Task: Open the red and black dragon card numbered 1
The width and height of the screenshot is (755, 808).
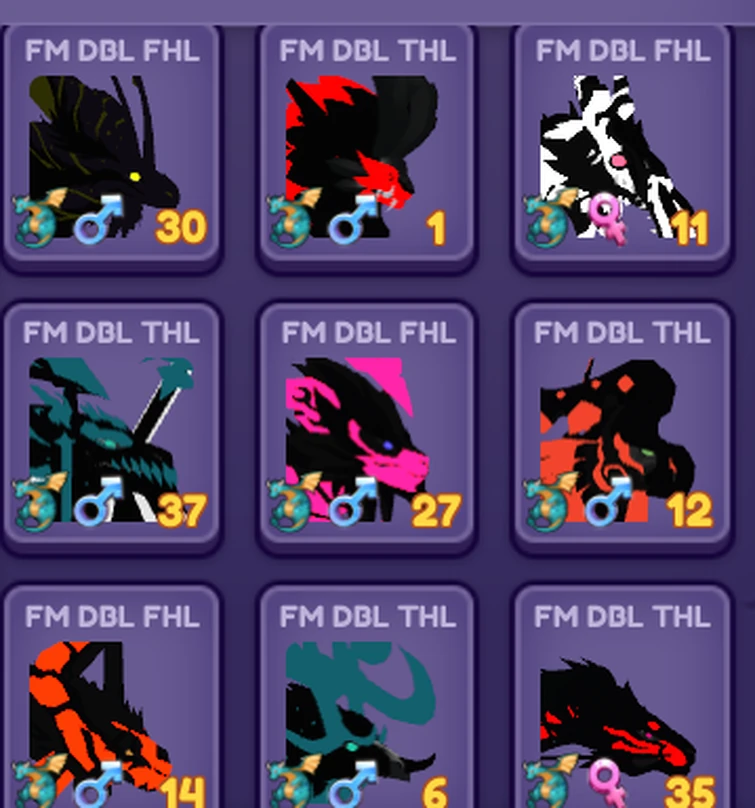Action: coord(366,150)
